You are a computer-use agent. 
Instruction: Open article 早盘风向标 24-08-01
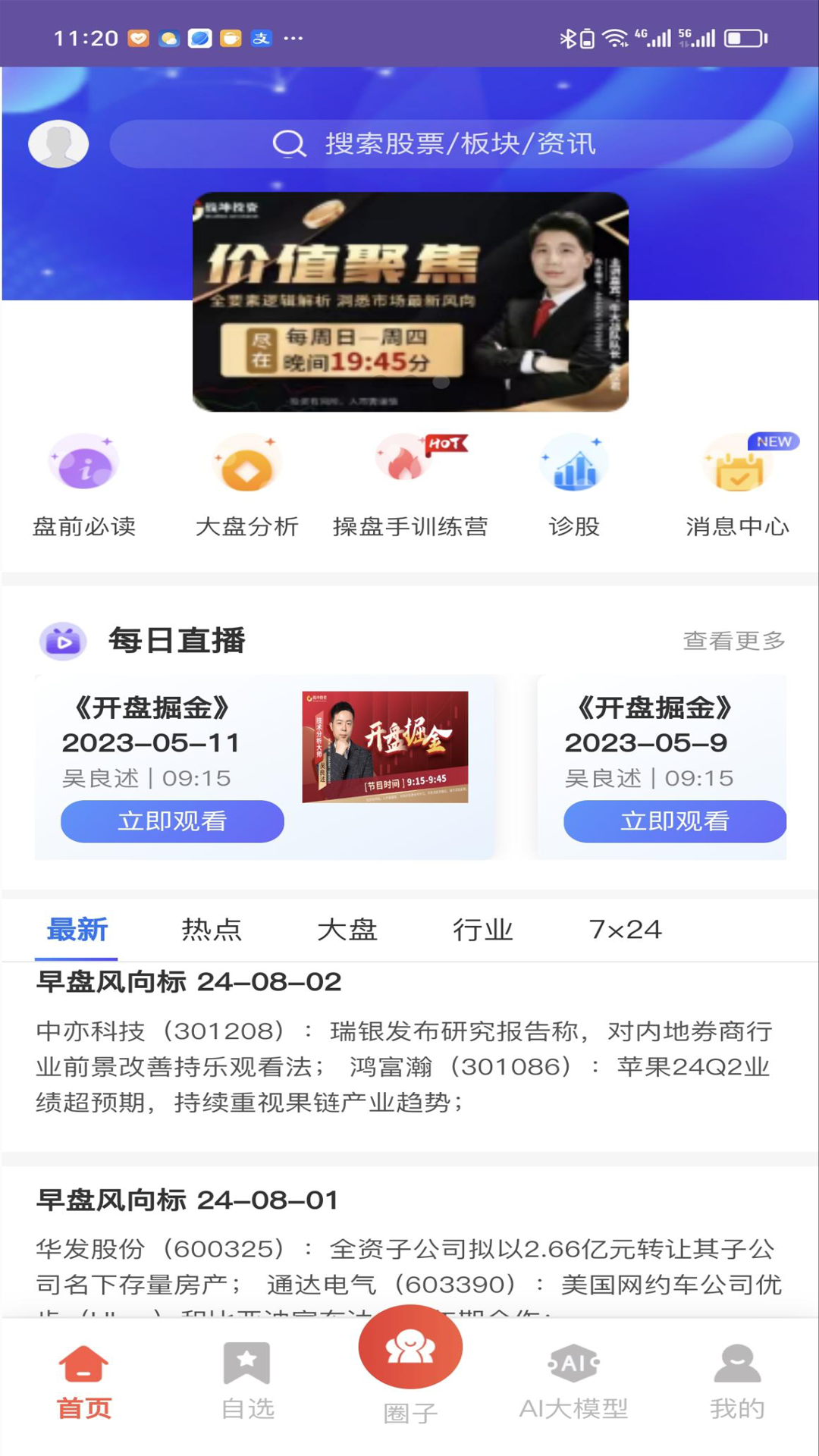tap(409, 1244)
